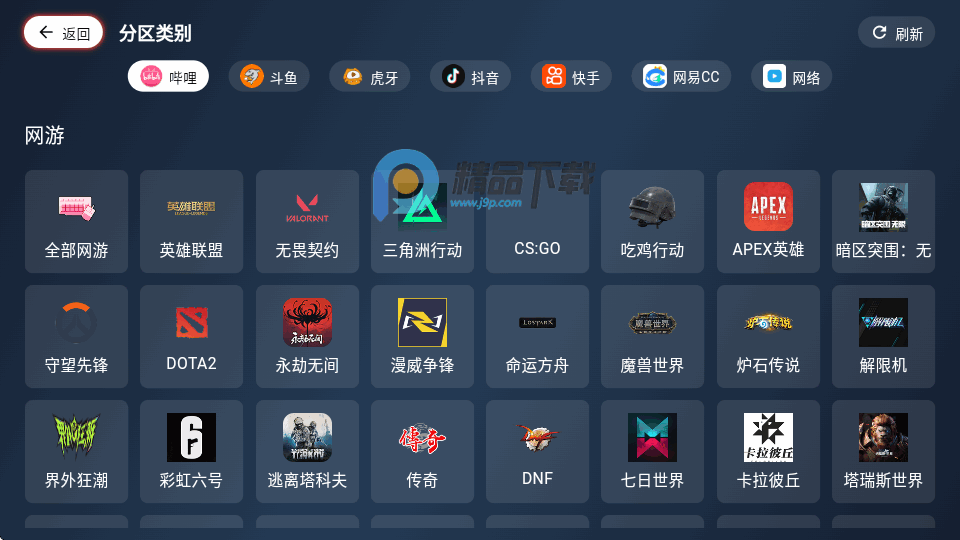Open the 英雄联盟 category
Viewport: 960px width, 540px height.
(x=191, y=221)
